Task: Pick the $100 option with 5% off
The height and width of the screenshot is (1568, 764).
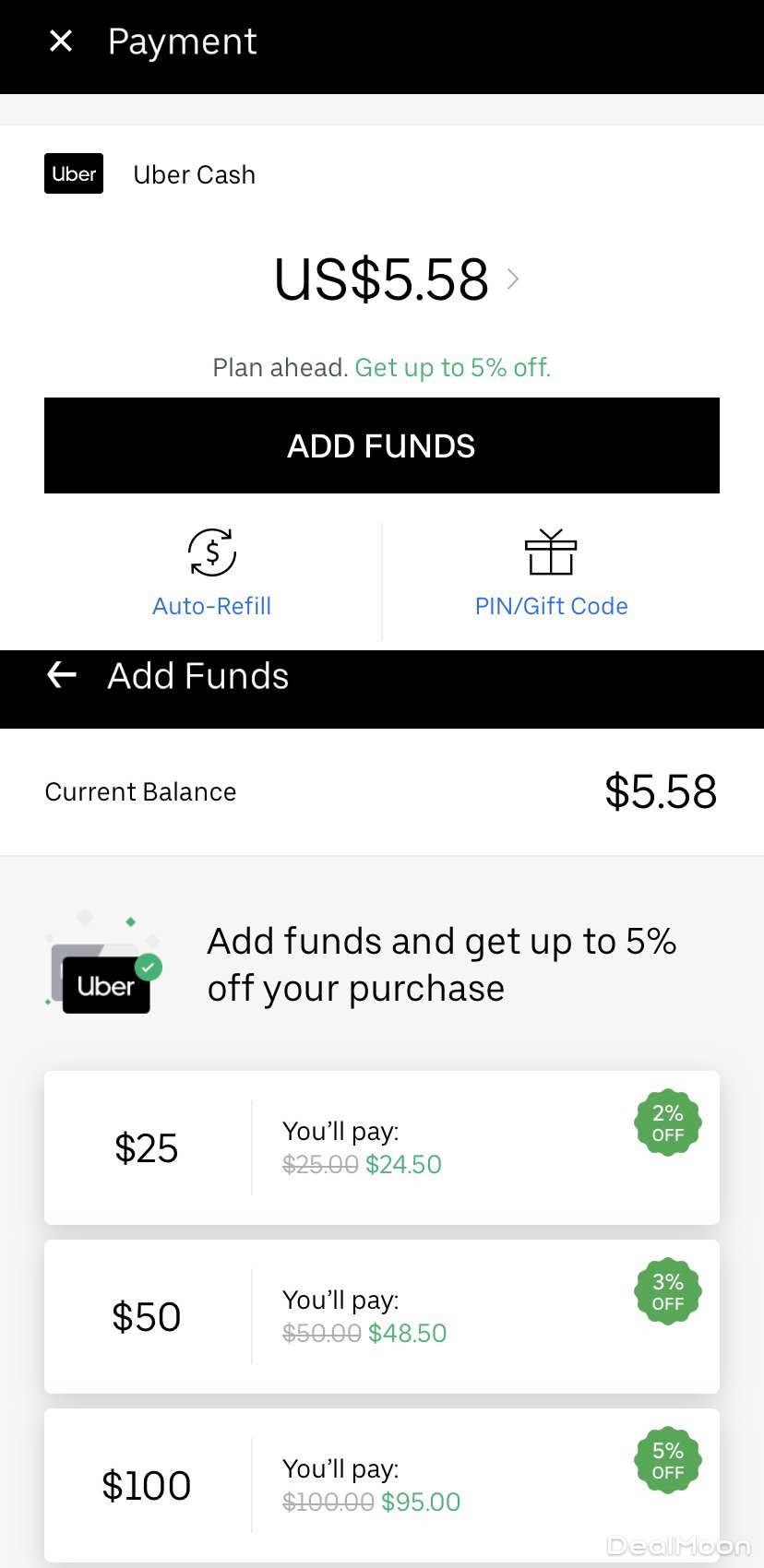Action: point(381,1484)
